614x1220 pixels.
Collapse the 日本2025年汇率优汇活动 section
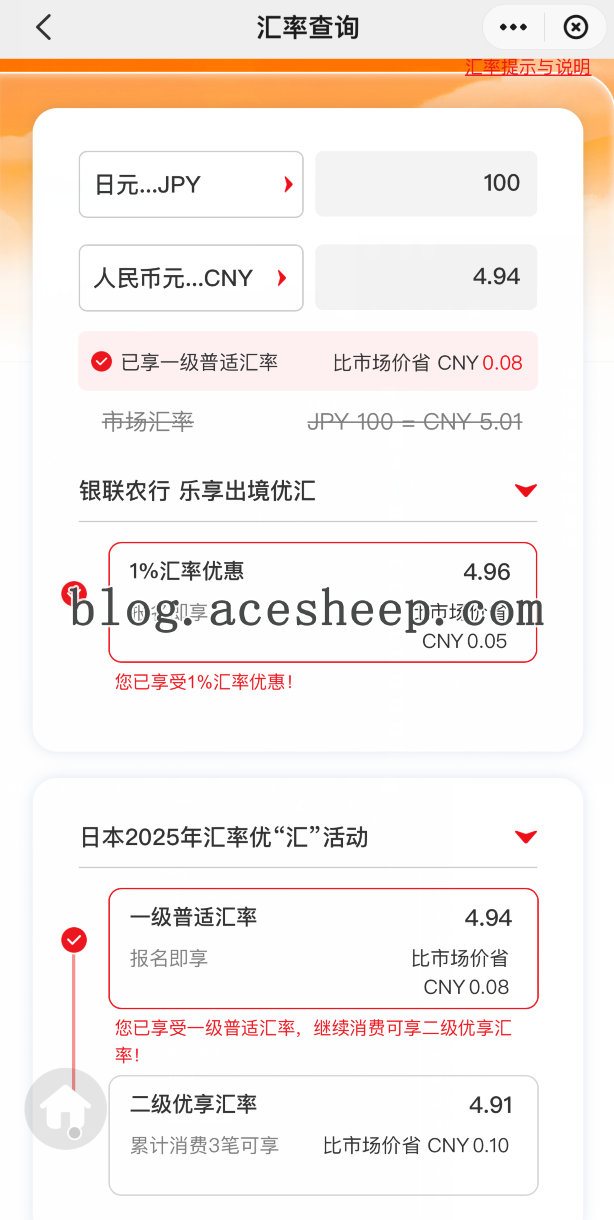pos(526,837)
